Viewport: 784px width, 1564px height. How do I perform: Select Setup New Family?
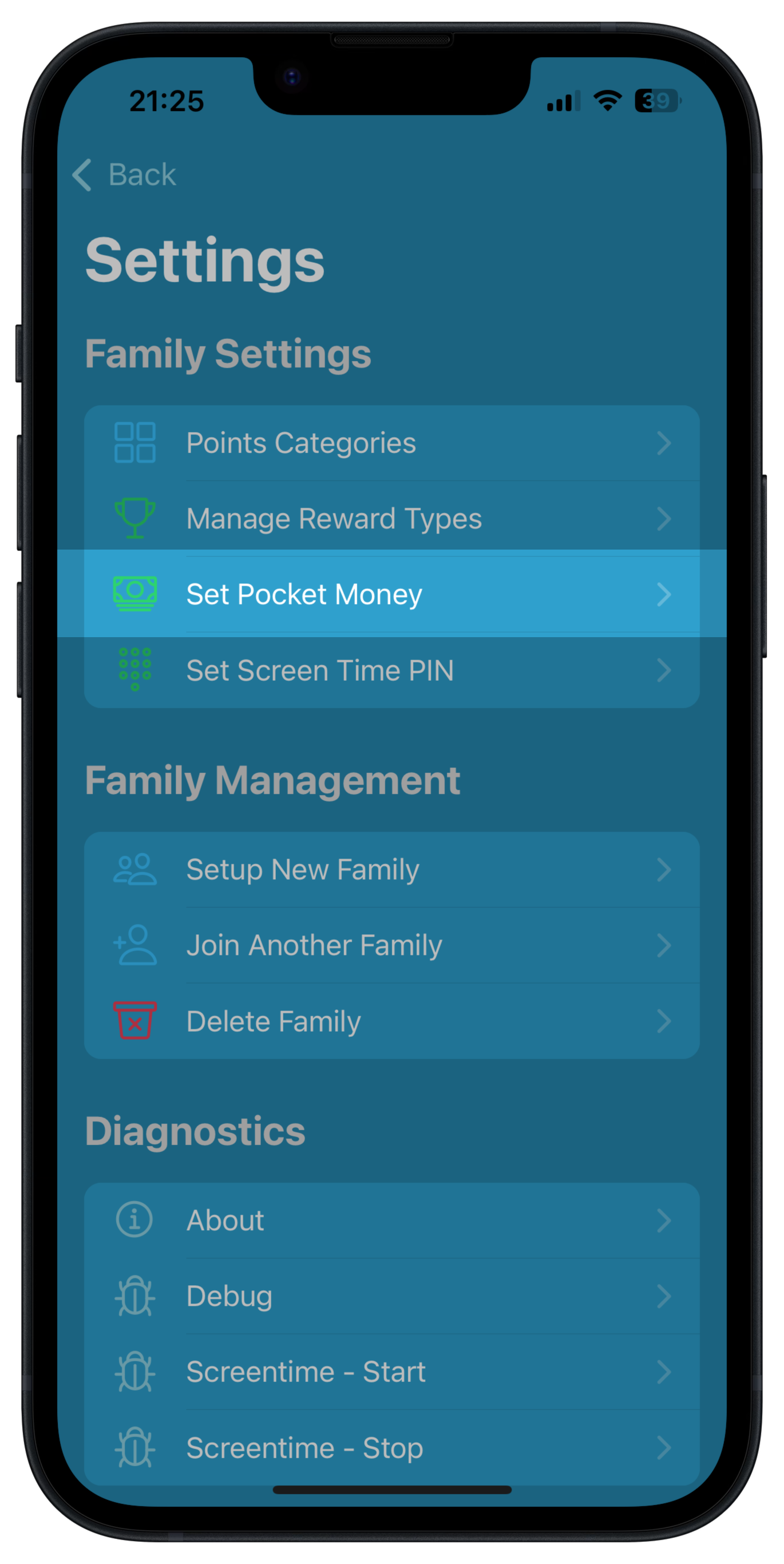tap(391, 870)
